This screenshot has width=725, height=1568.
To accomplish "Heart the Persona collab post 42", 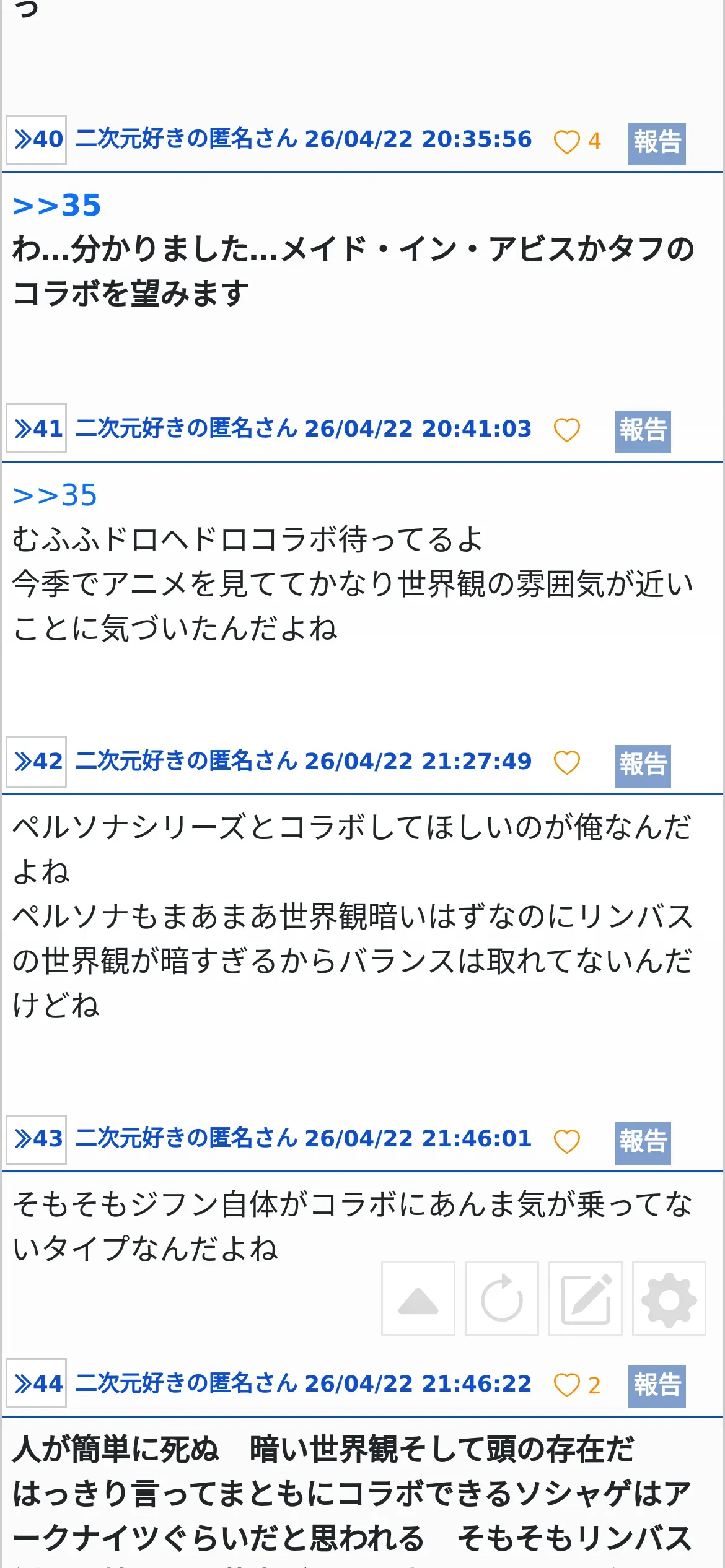I will [x=566, y=762].
